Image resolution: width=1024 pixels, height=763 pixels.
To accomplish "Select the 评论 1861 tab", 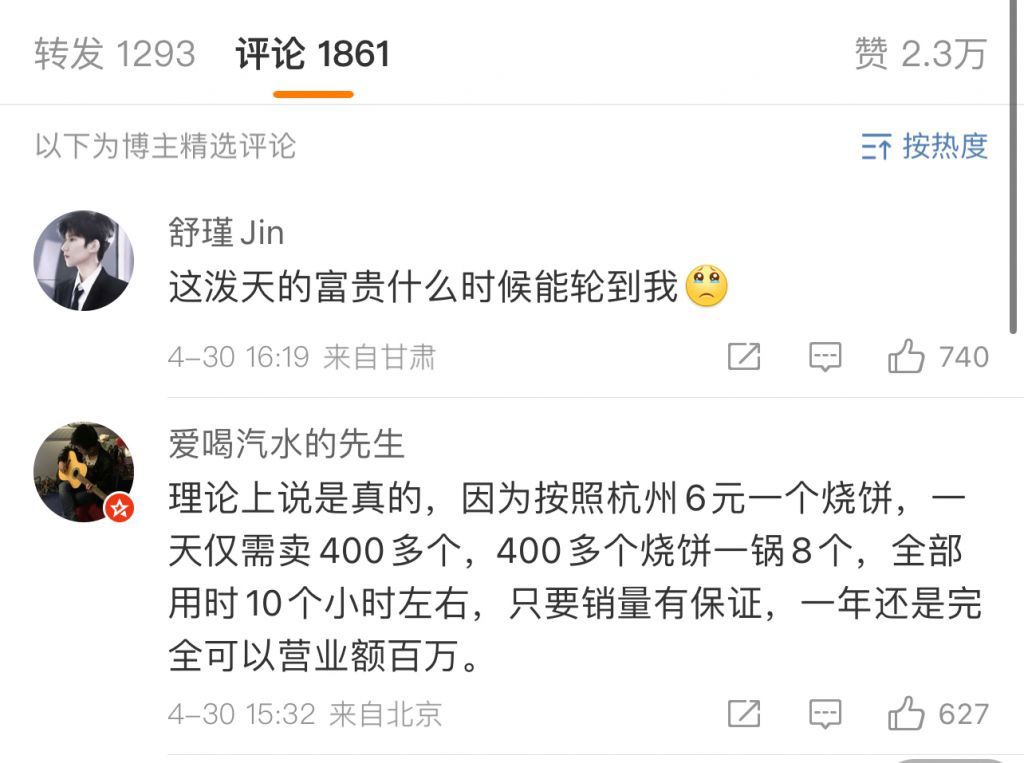I will [313, 54].
